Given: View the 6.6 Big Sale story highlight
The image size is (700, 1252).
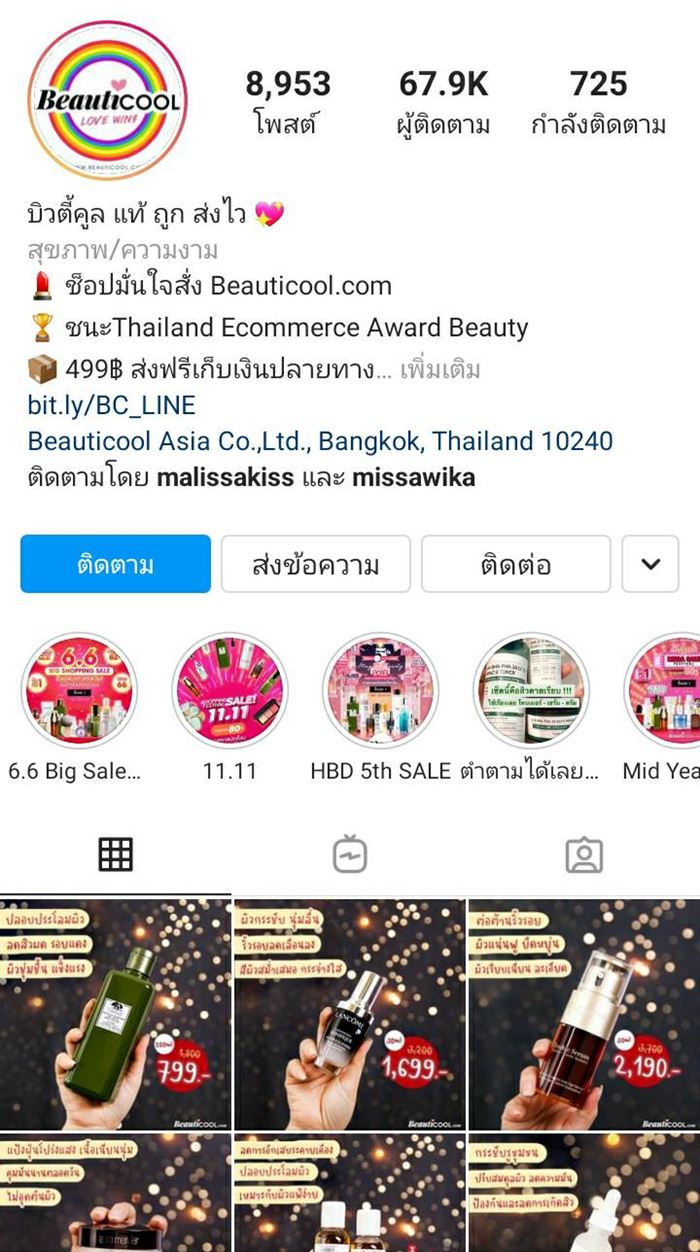Looking at the screenshot, I should click(x=79, y=690).
